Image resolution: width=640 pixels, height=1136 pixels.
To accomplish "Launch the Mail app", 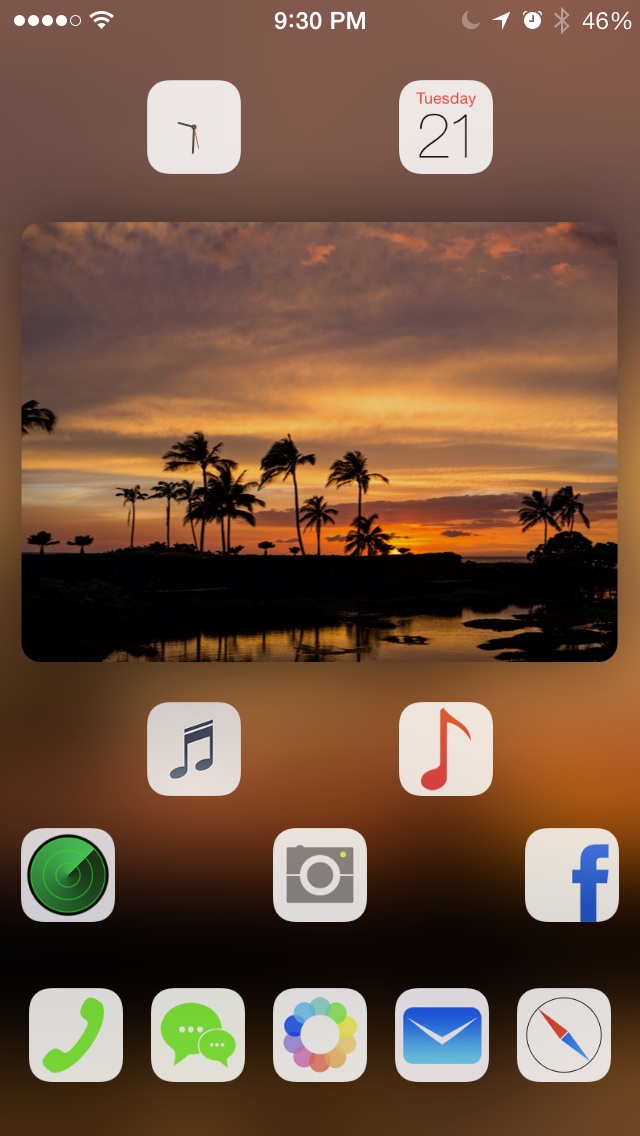I will pos(442,1035).
